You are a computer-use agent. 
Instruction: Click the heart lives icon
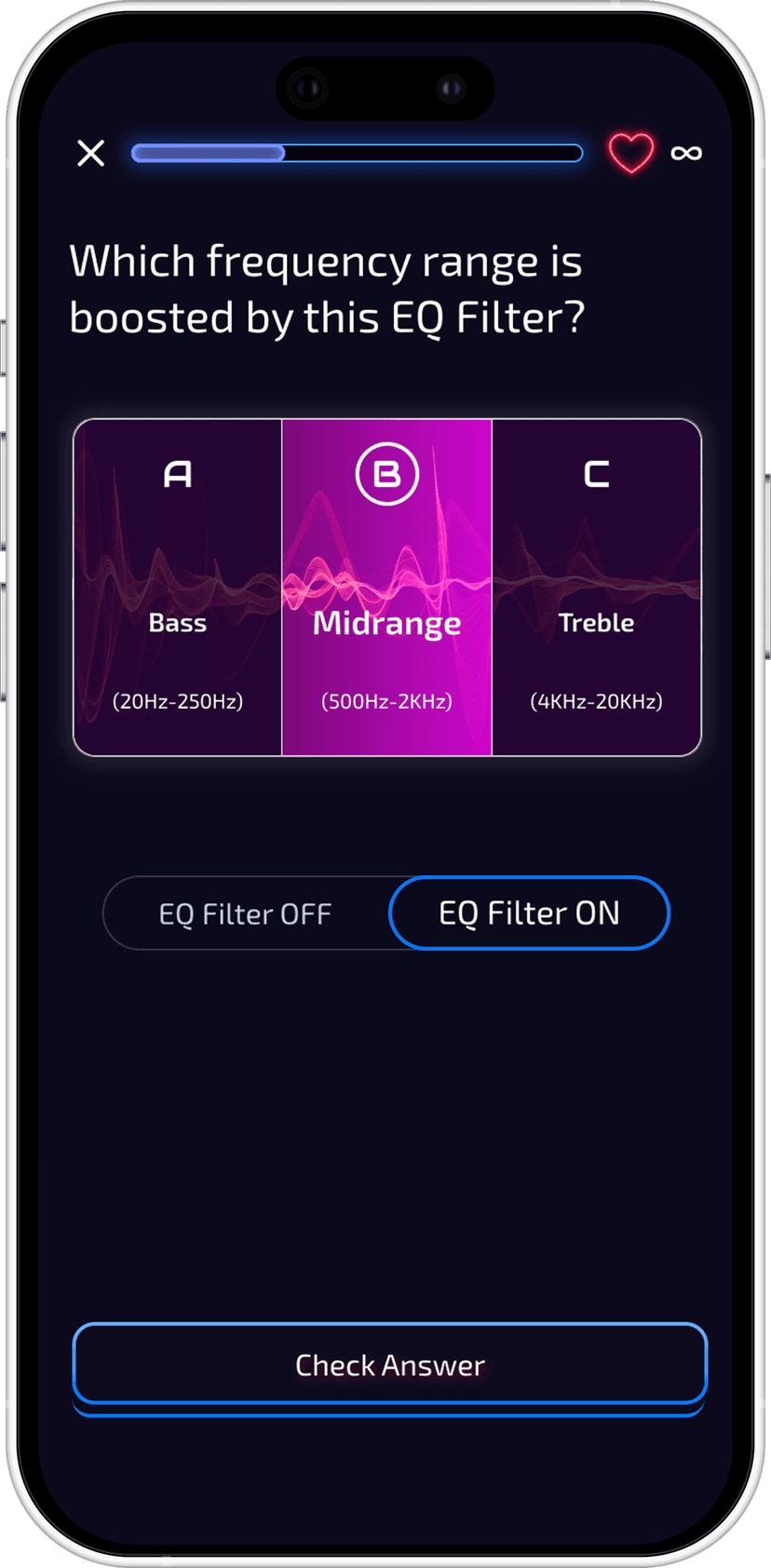click(x=632, y=152)
